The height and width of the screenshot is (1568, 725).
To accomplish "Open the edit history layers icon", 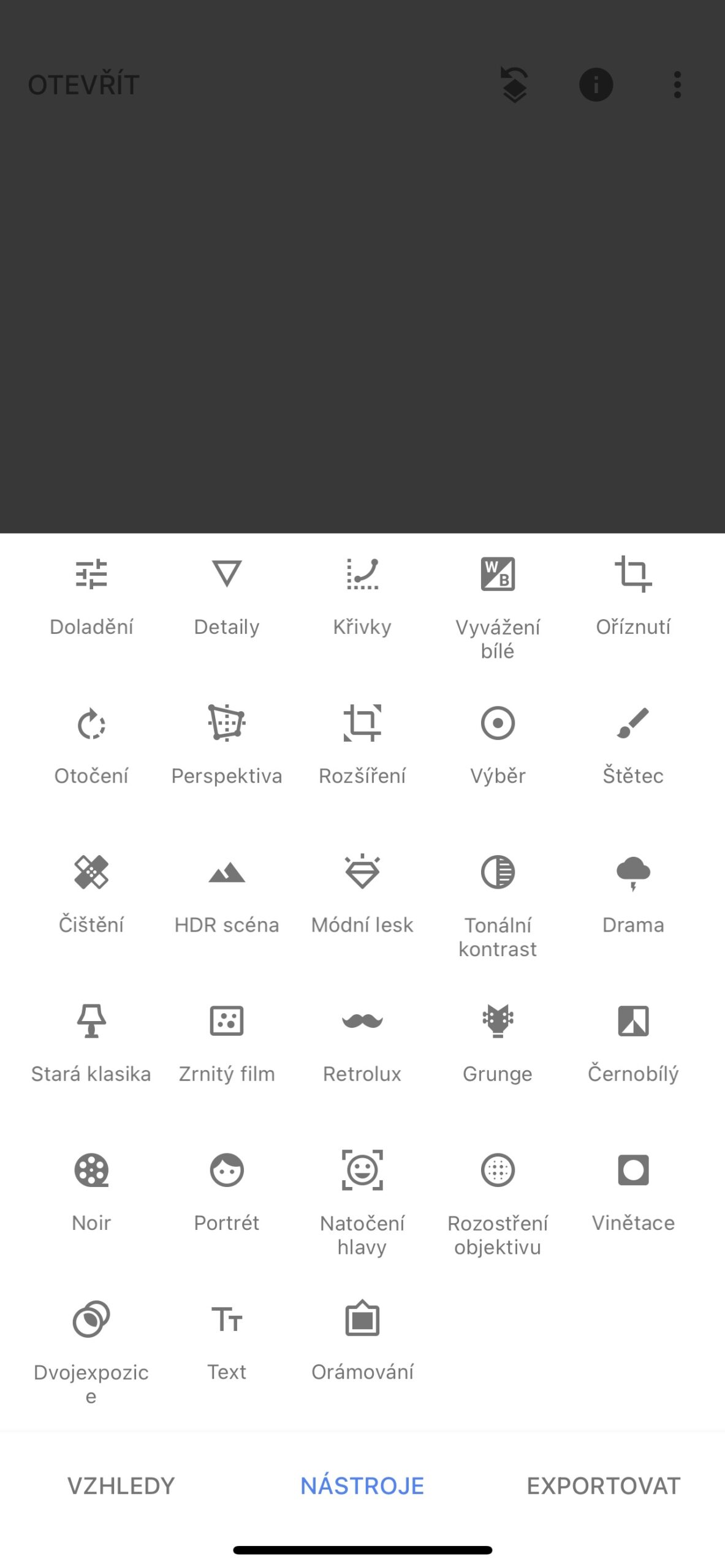I will (x=514, y=85).
